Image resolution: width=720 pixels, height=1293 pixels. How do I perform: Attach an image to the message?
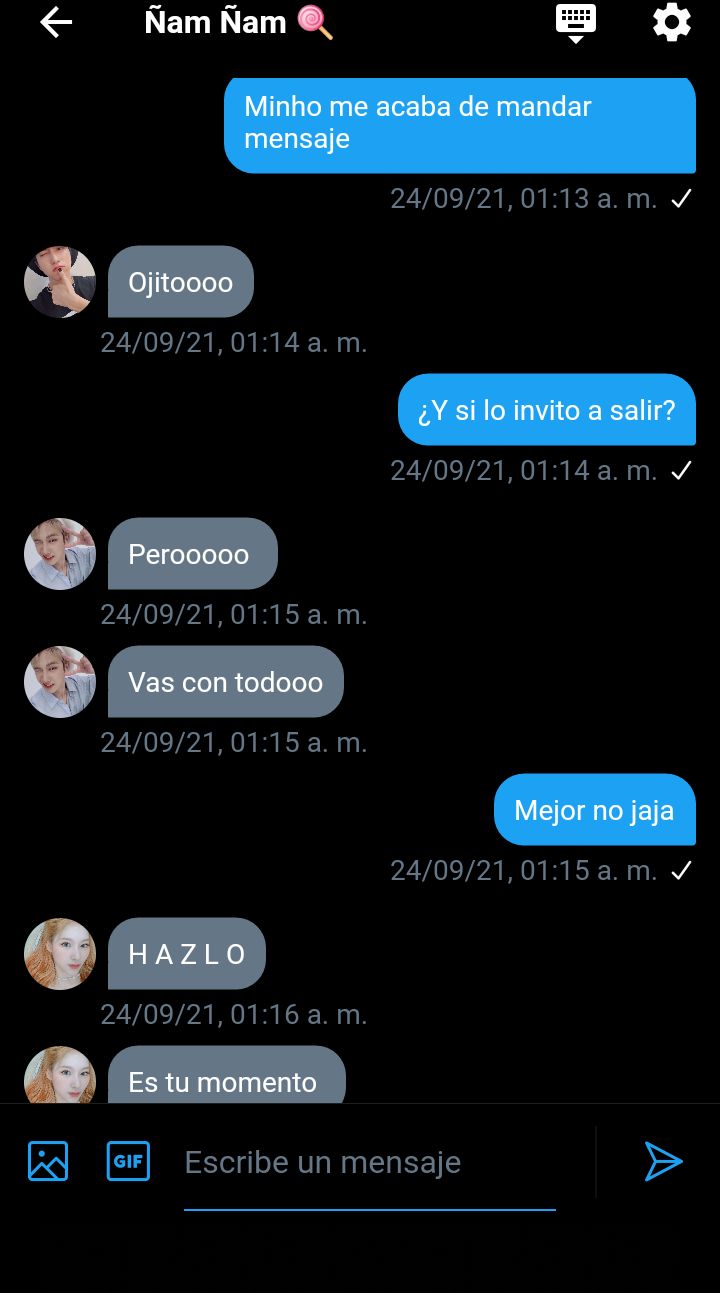pos(48,1161)
